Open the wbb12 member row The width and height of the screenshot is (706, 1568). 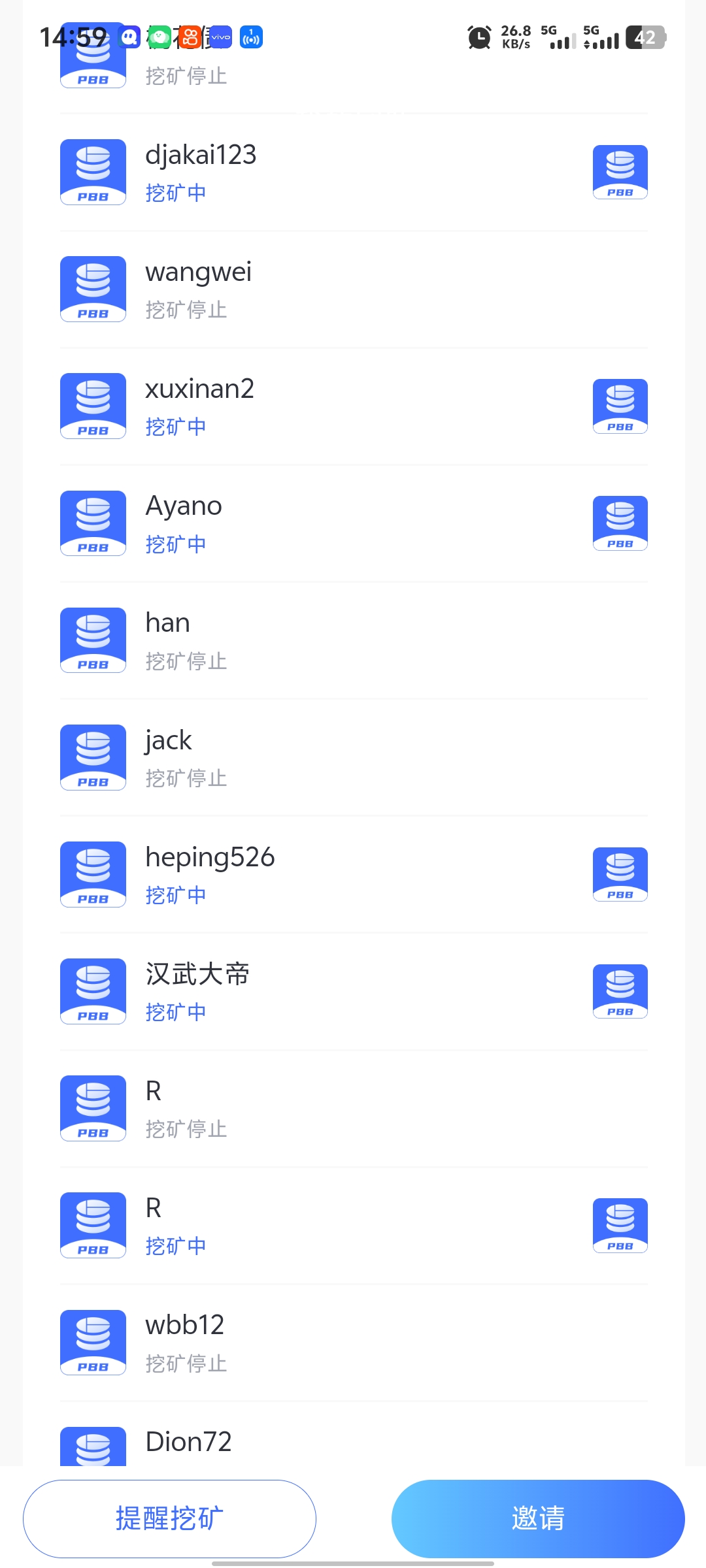pyautogui.click(x=354, y=1343)
